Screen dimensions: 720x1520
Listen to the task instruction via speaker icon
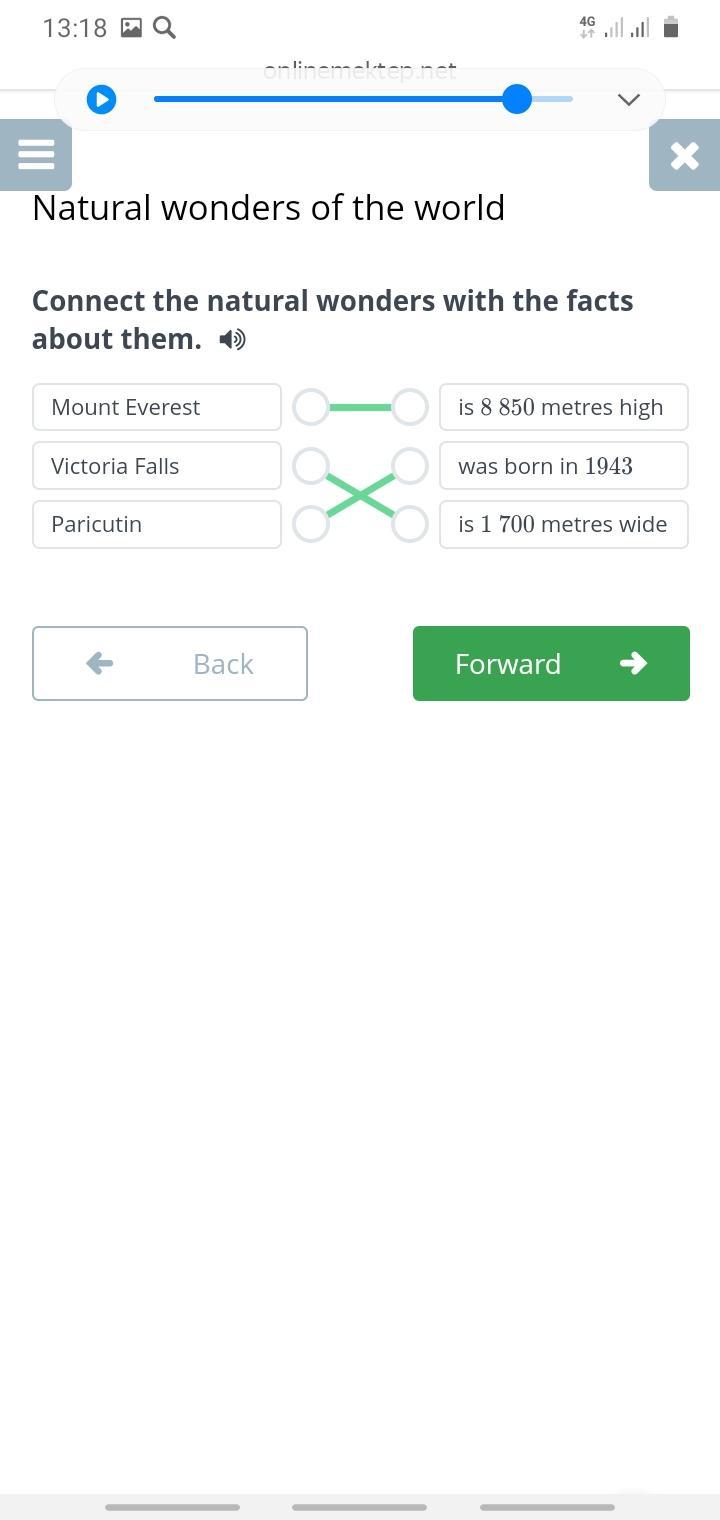tap(232, 340)
